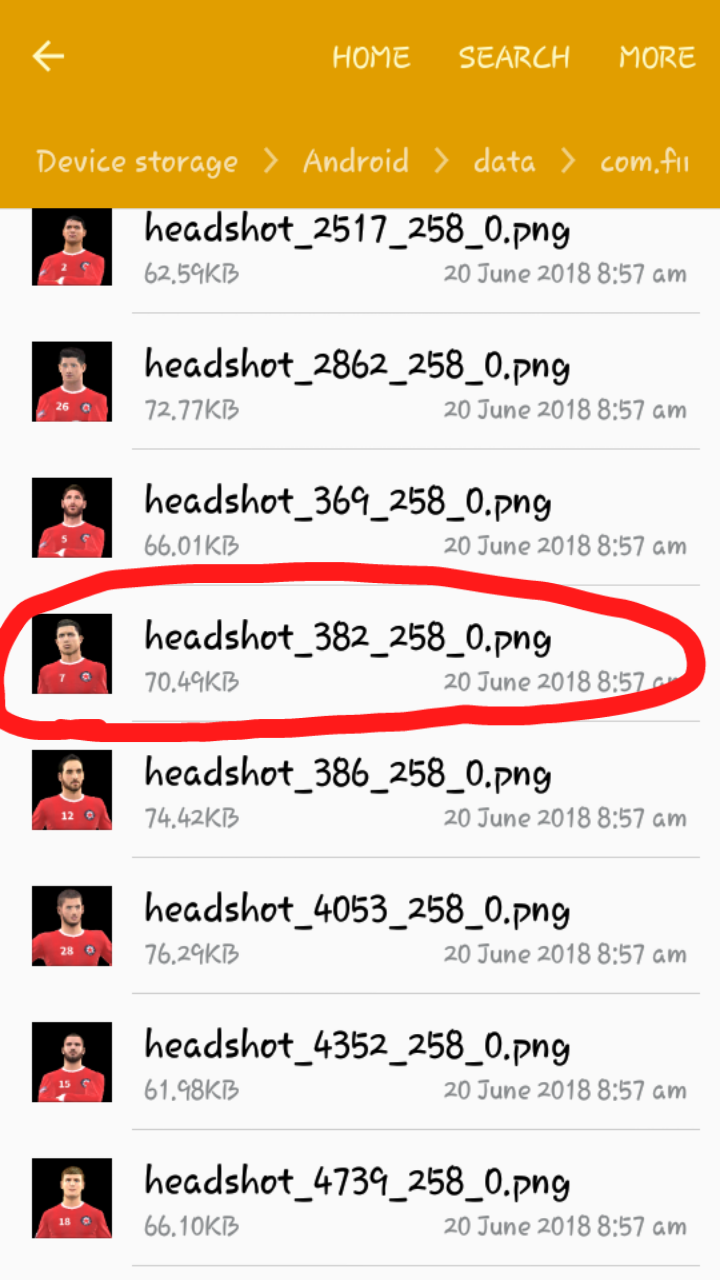
Task: View headshot_386_258_0.png
Action: point(360,789)
